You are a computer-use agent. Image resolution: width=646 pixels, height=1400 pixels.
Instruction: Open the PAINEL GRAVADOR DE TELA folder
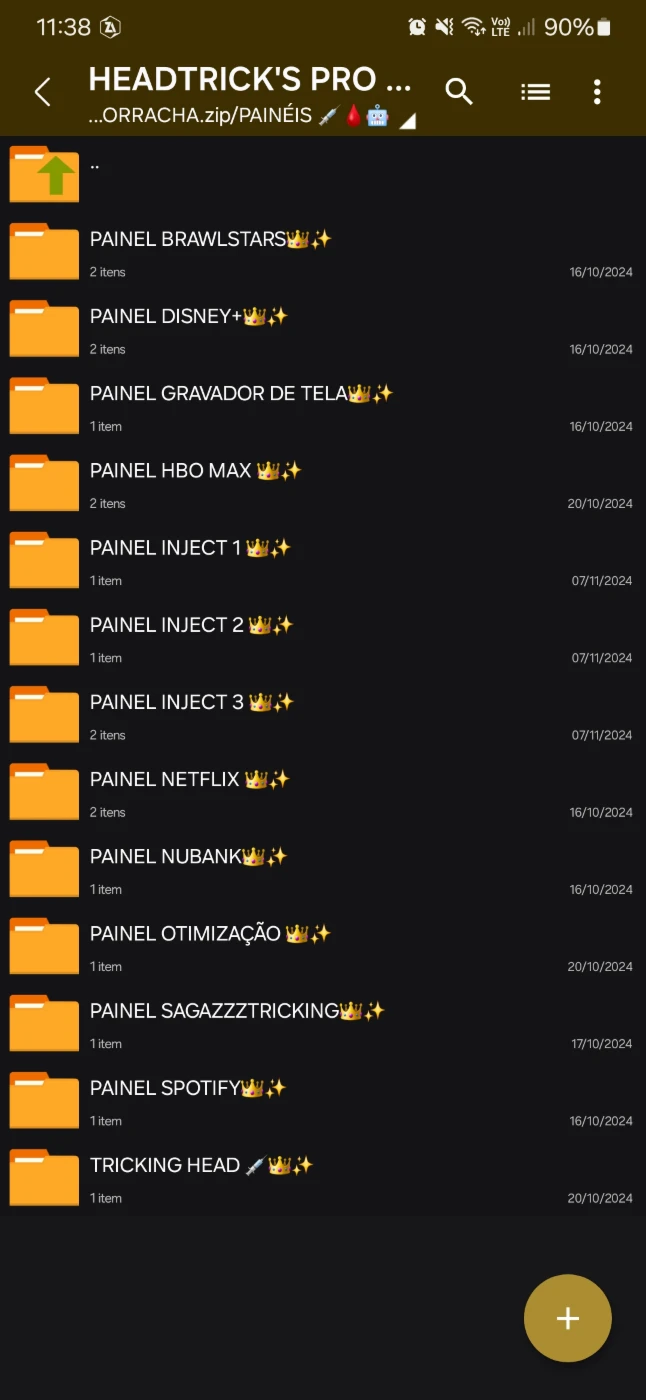pyautogui.click(x=323, y=405)
